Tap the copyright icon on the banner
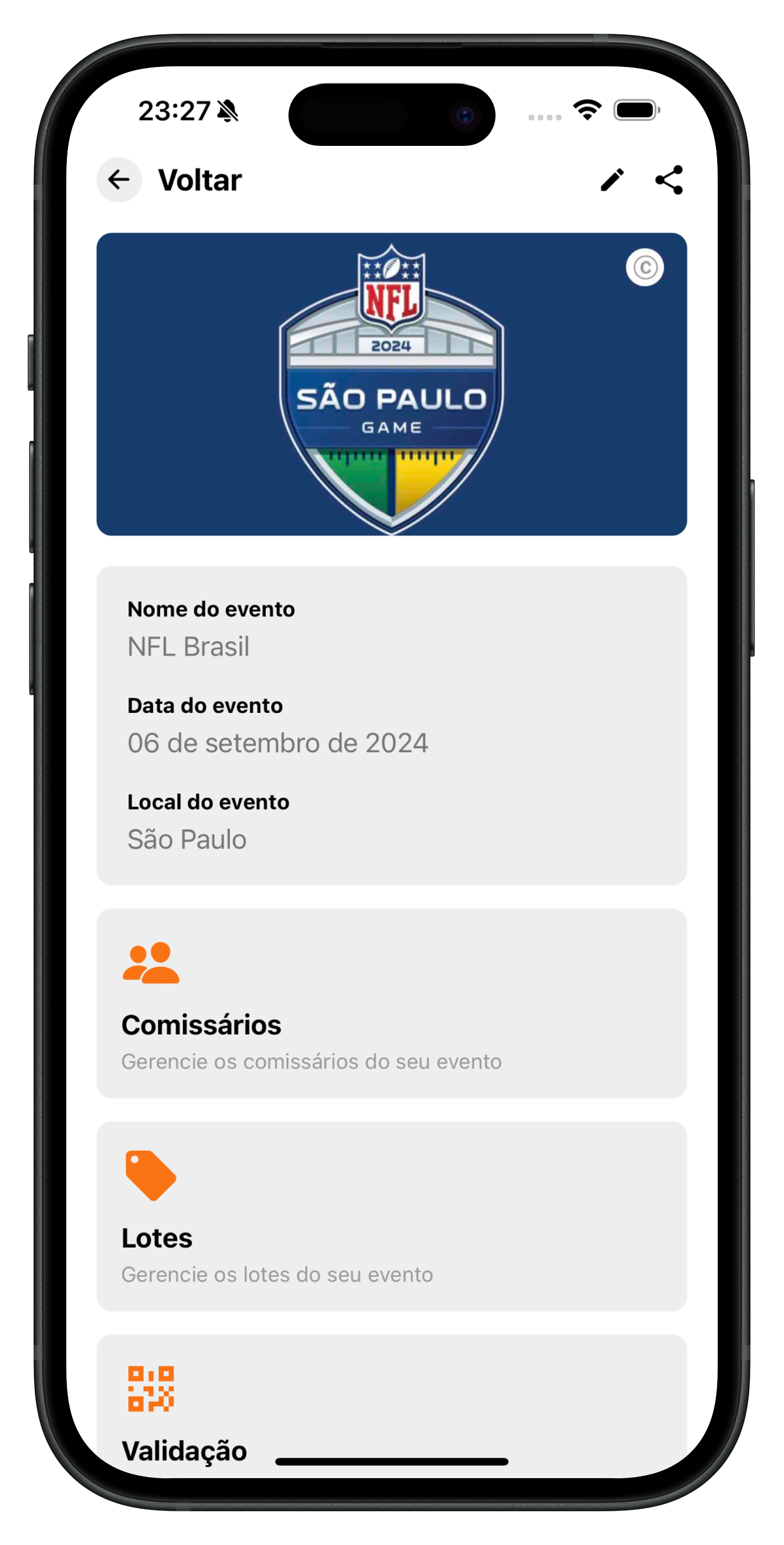 click(x=645, y=267)
